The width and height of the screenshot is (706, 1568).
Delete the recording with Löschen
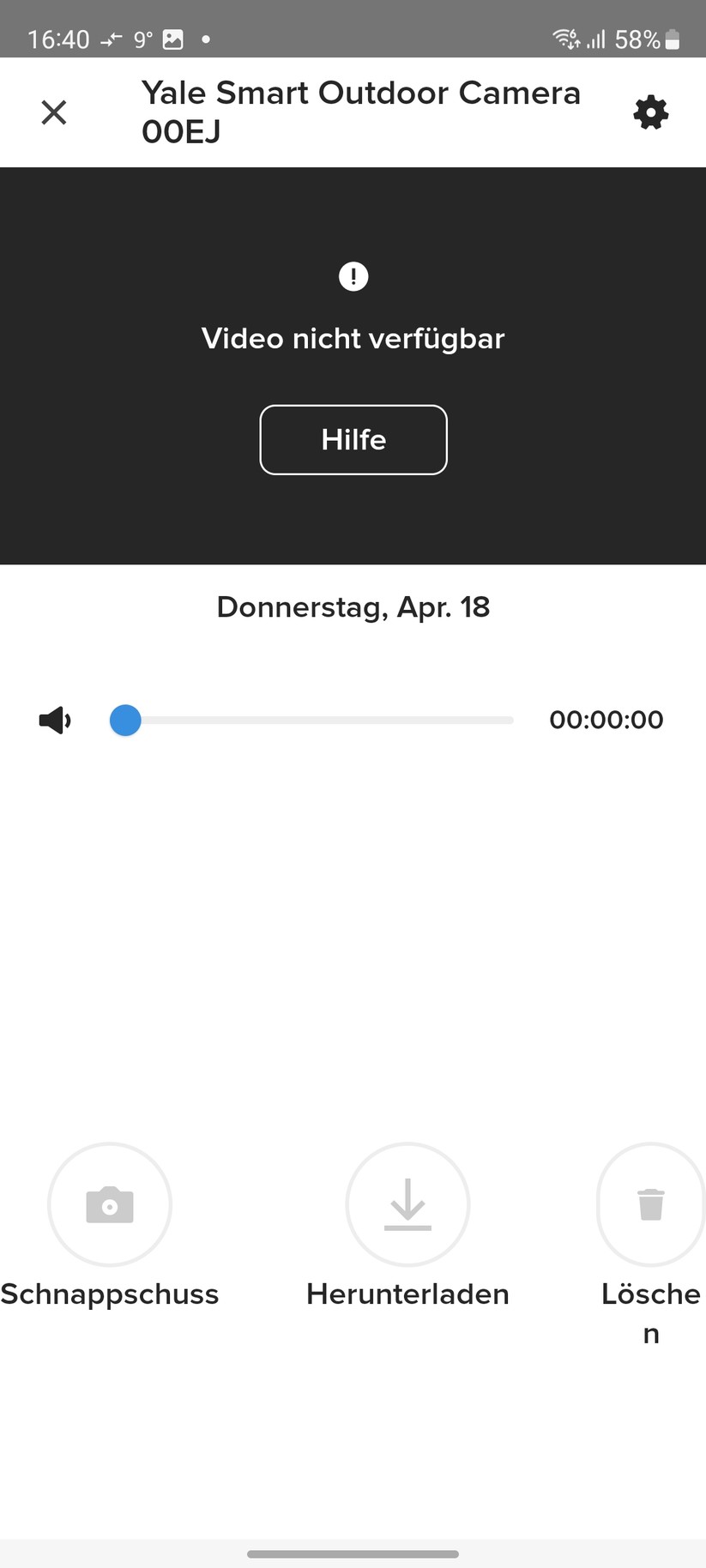(x=651, y=1204)
